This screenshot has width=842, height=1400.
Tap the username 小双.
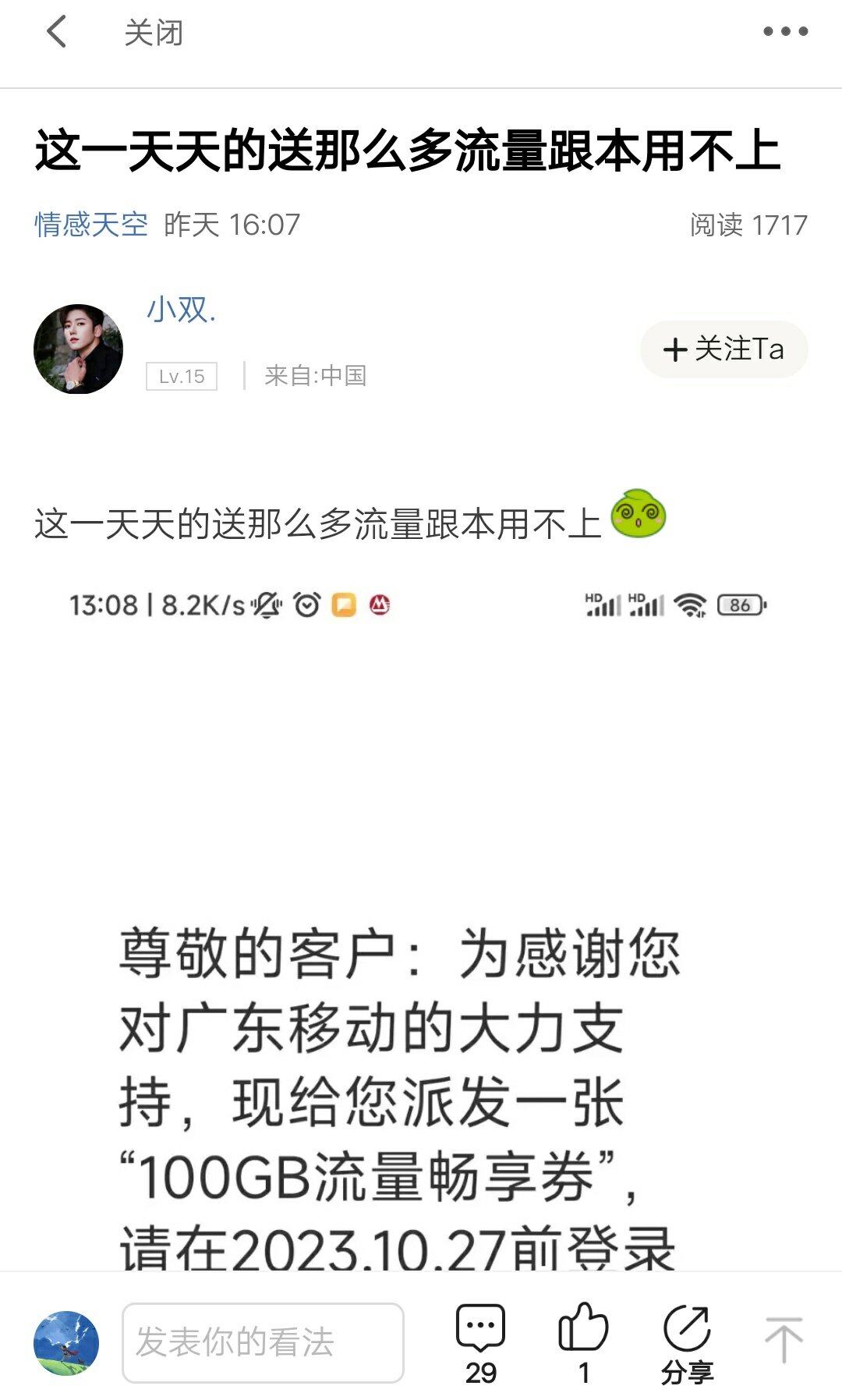[181, 310]
